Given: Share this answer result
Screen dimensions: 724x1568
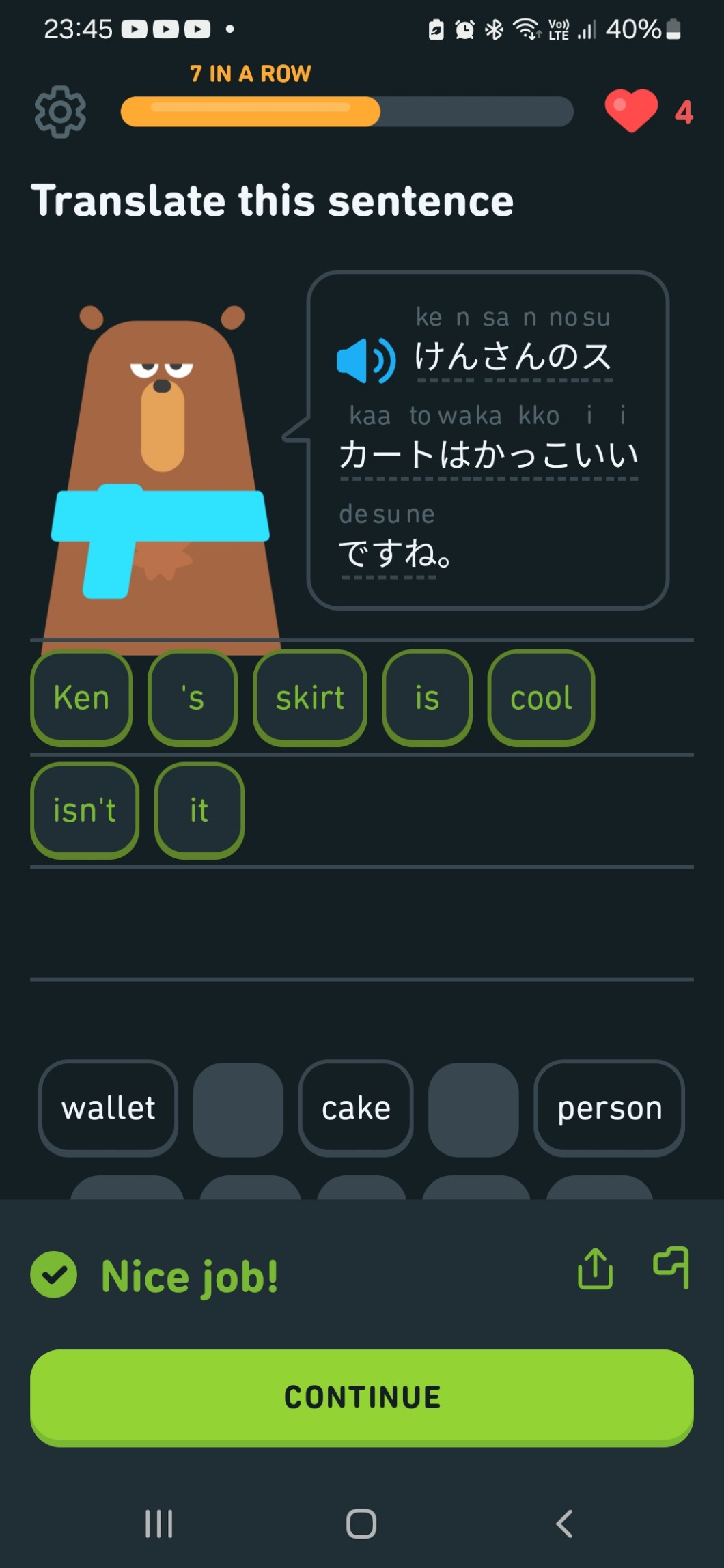Looking at the screenshot, I should 595,1269.
